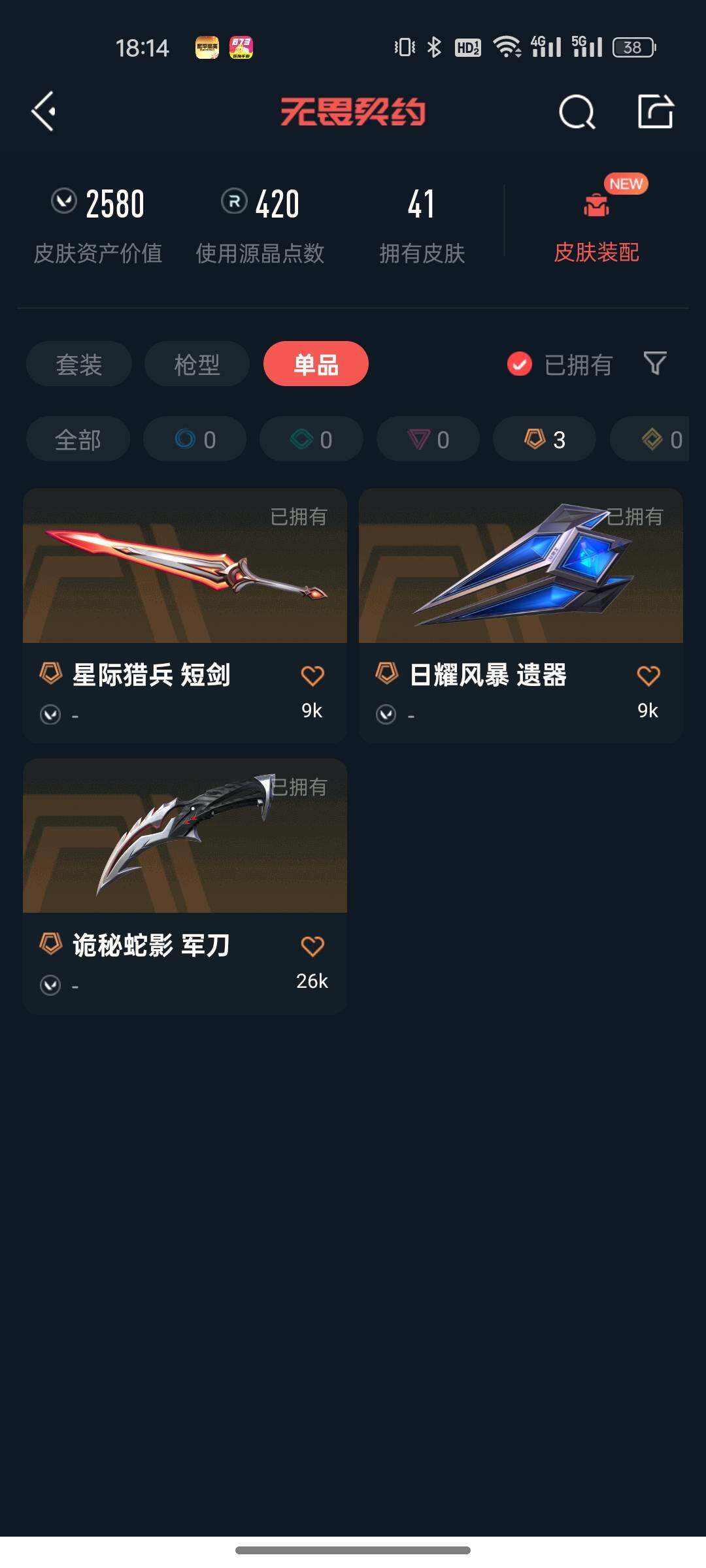Go back using the top-left arrow
This screenshot has width=706, height=1568.
(44, 112)
